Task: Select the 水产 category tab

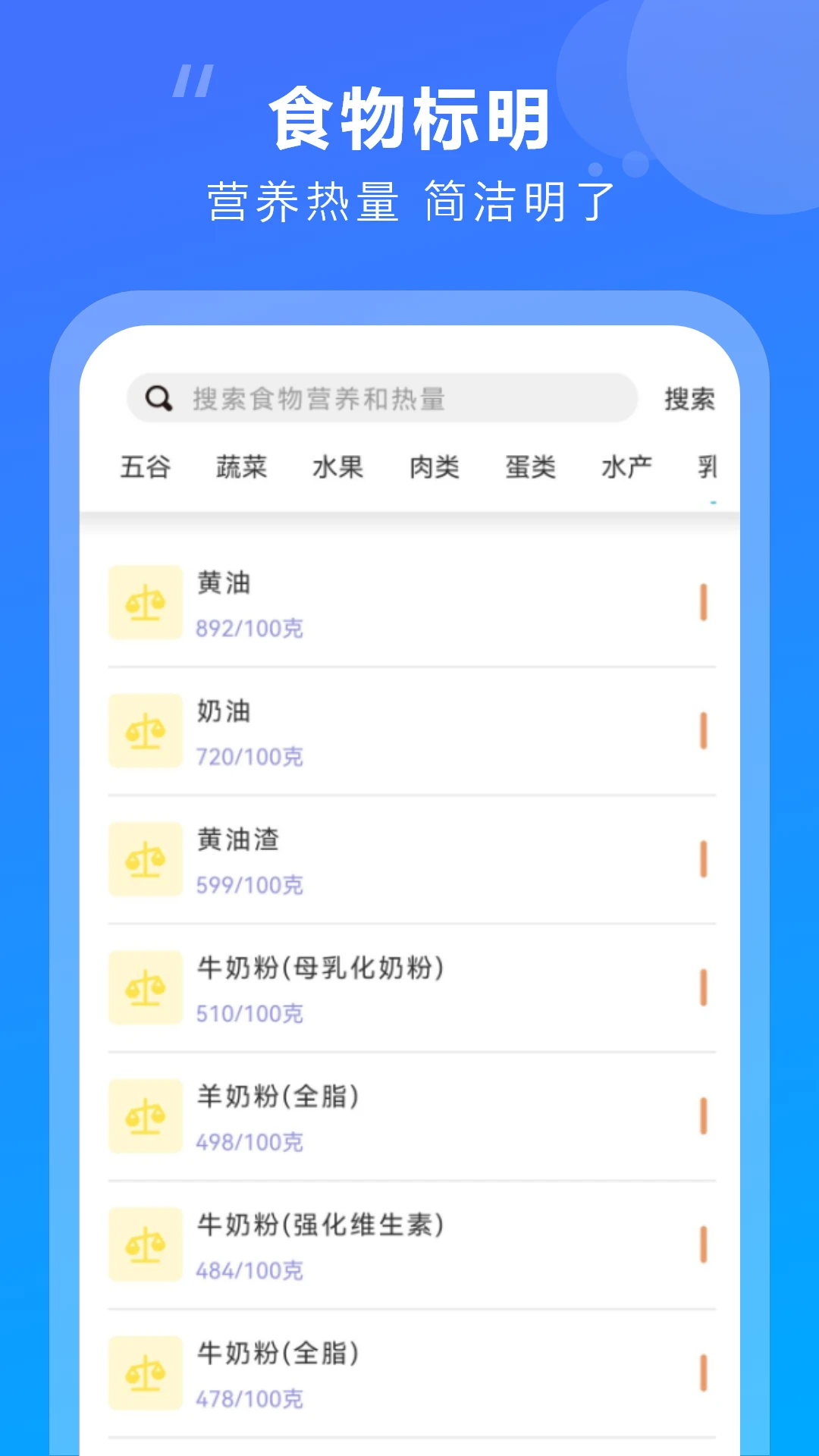Action: (x=627, y=468)
